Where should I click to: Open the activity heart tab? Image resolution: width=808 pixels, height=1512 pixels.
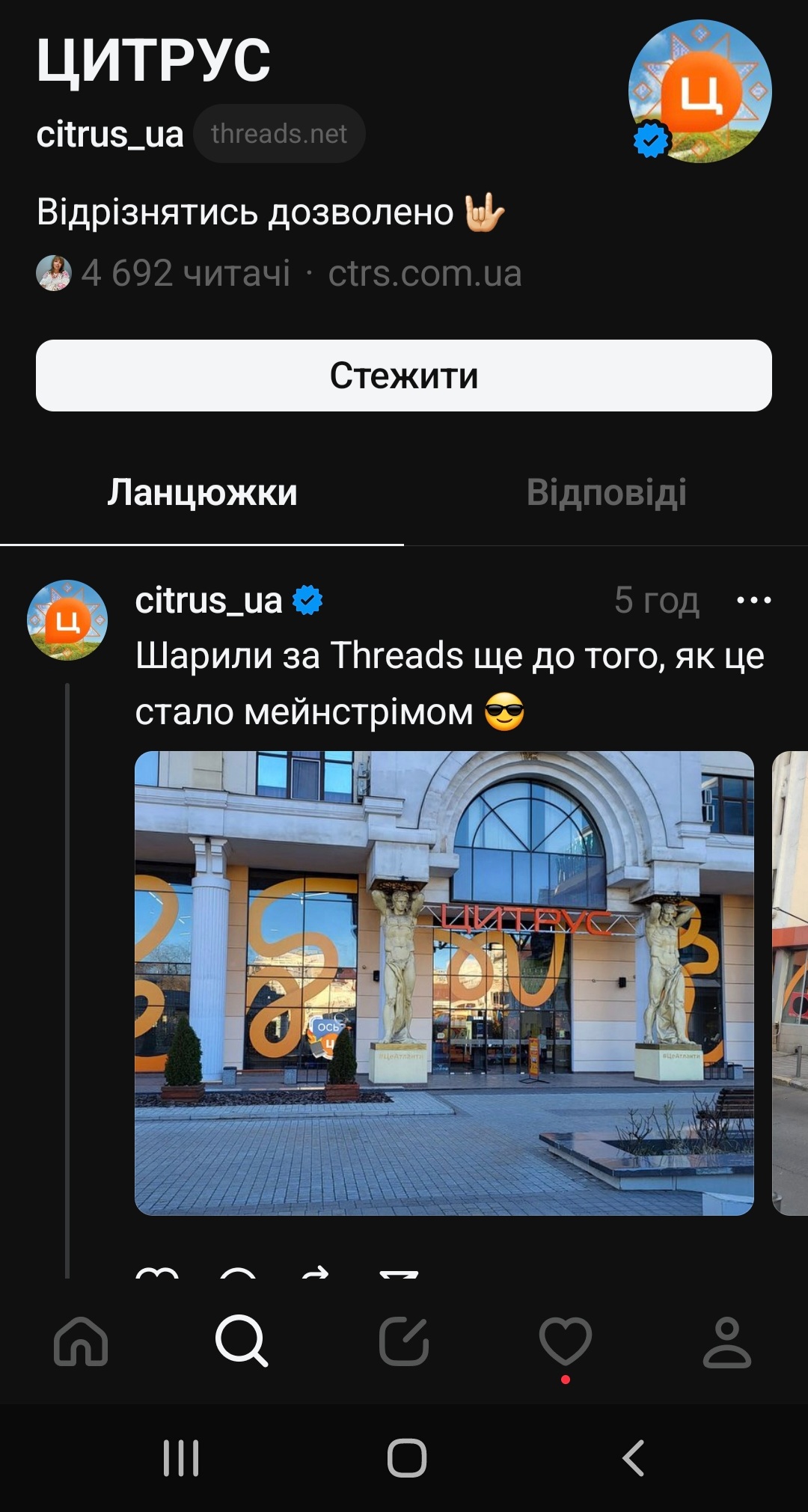[x=565, y=1341]
